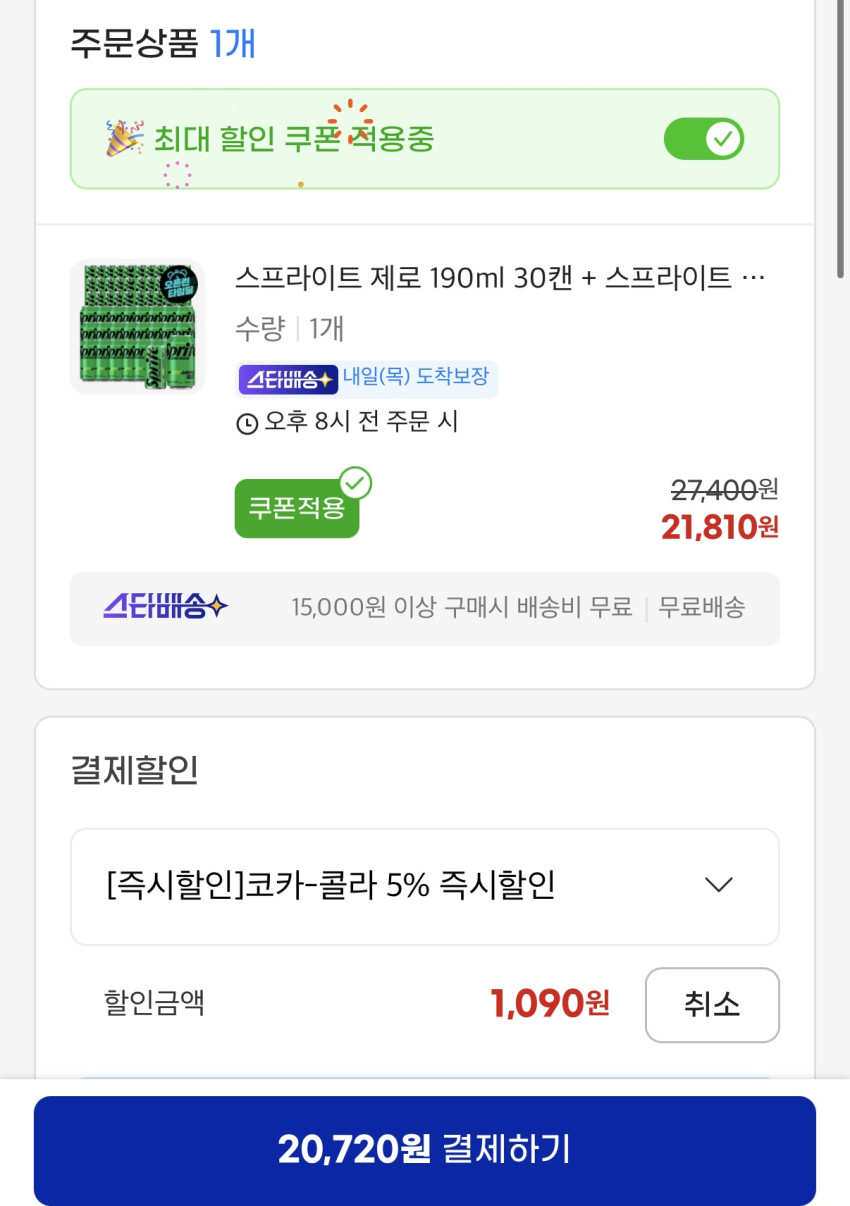Tap the 쿠폰적용 coupon applied button
The height and width of the screenshot is (1206, 850).
[297, 508]
